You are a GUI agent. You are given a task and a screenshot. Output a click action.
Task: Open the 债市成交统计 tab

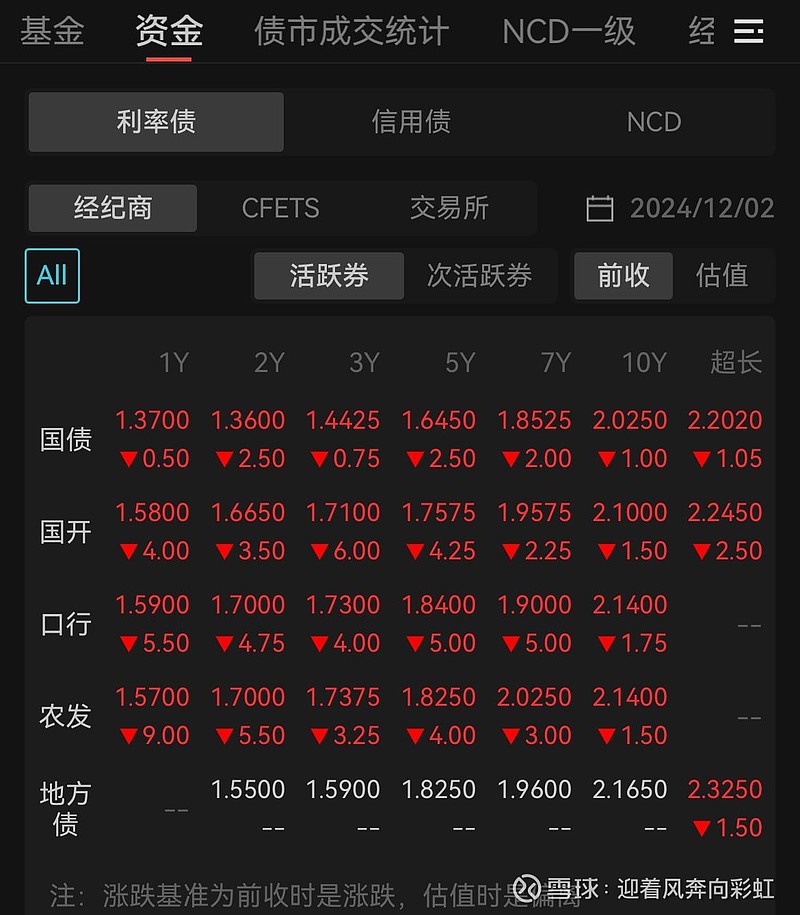pos(349,31)
